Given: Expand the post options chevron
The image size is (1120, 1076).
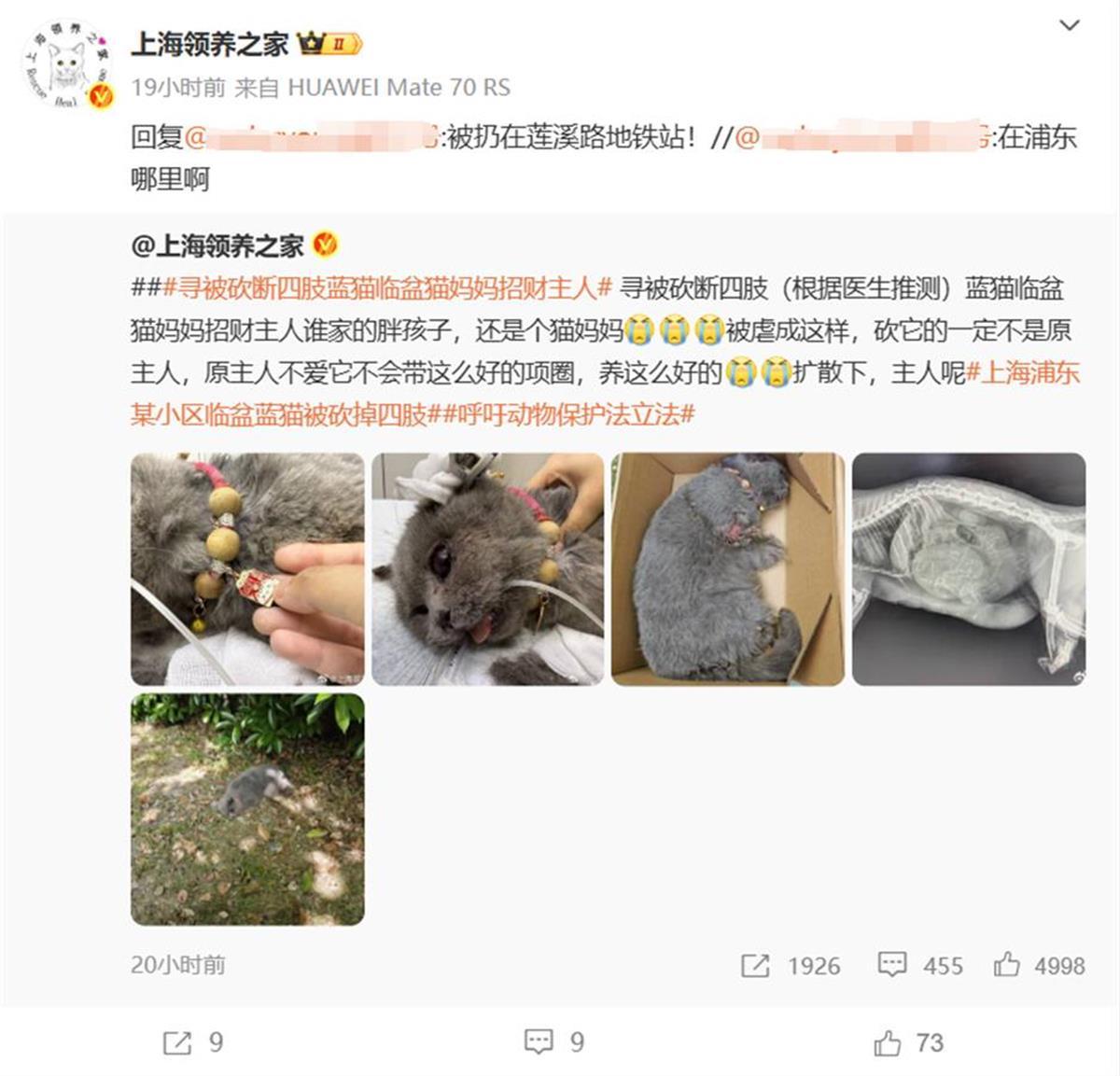Looking at the screenshot, I should pyautogui.click(x=1070, y=26).
